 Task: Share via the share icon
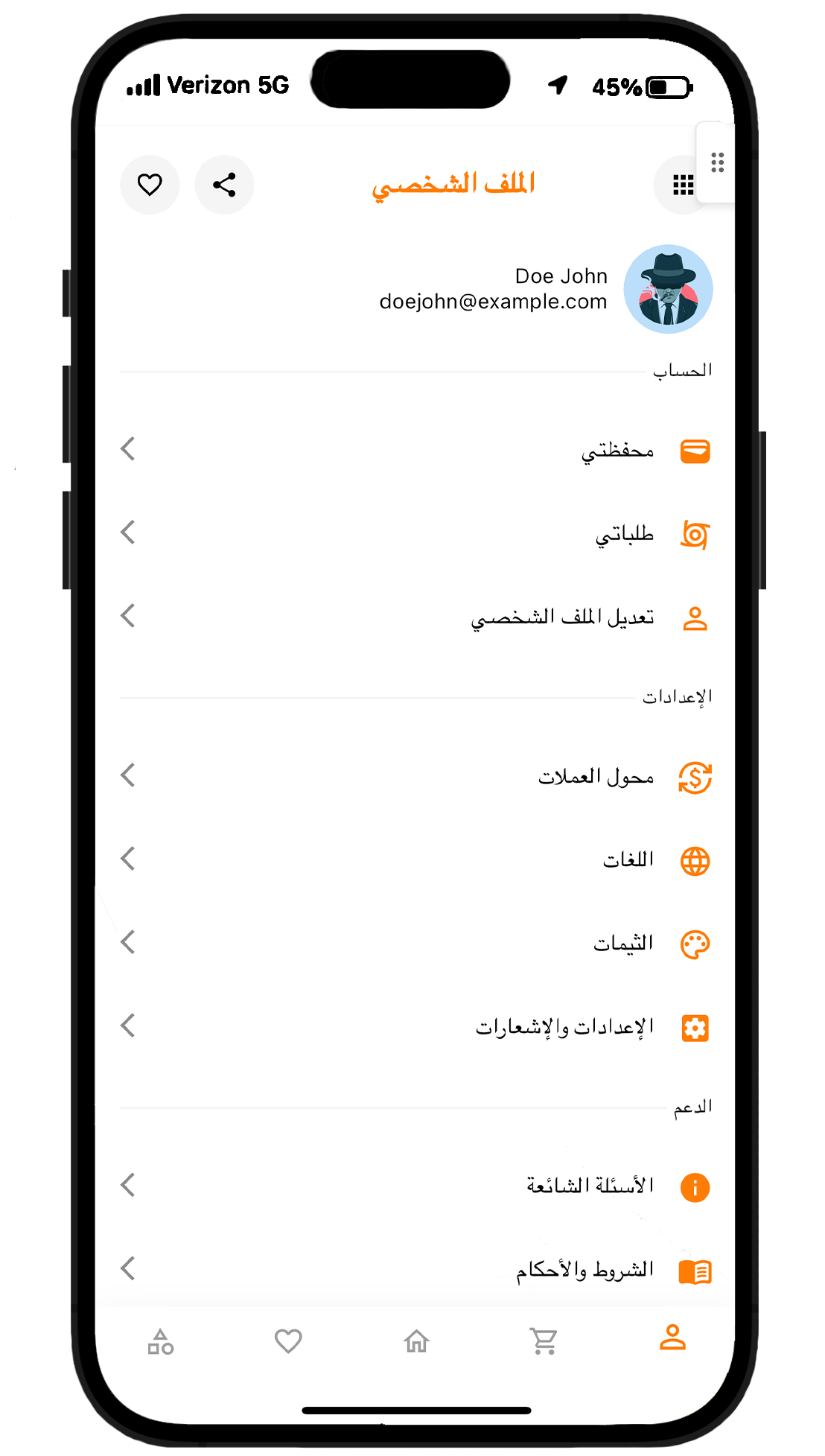click(x=224, y=185)
